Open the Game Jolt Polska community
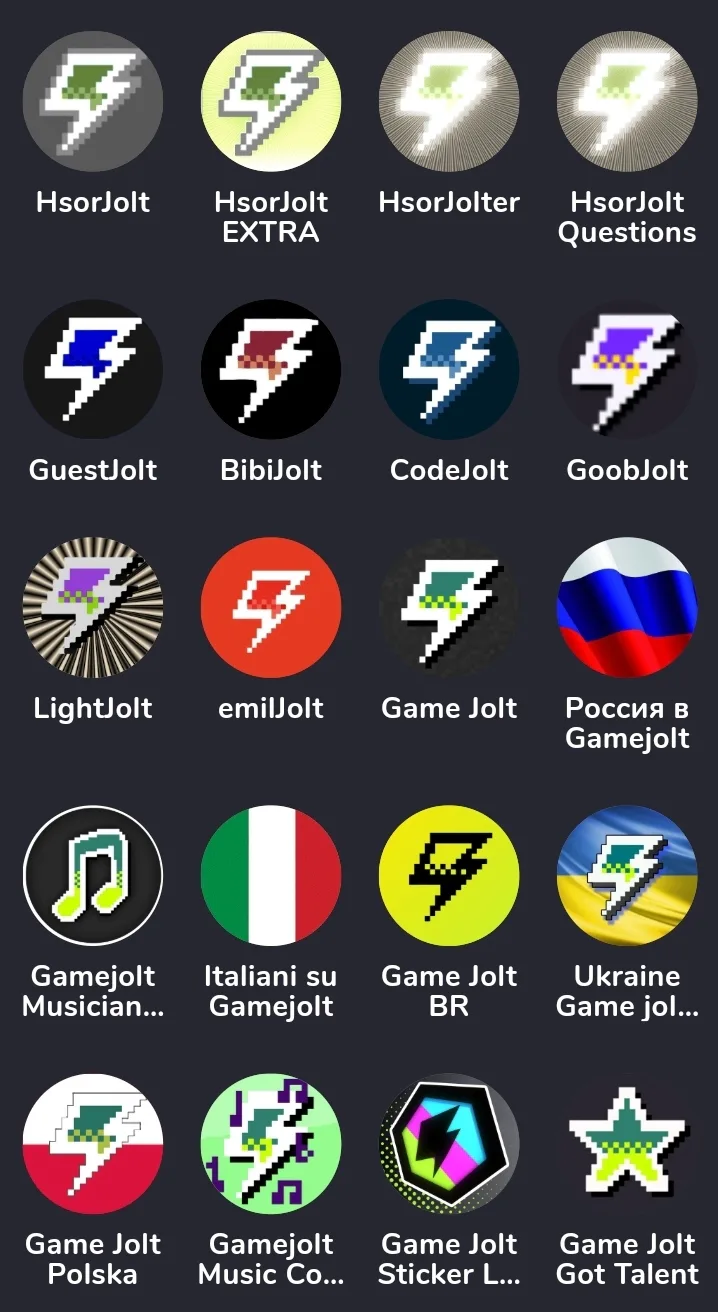Image resolution: width=718 pixels, height=1312 pixels. (x=93, y=1143)
